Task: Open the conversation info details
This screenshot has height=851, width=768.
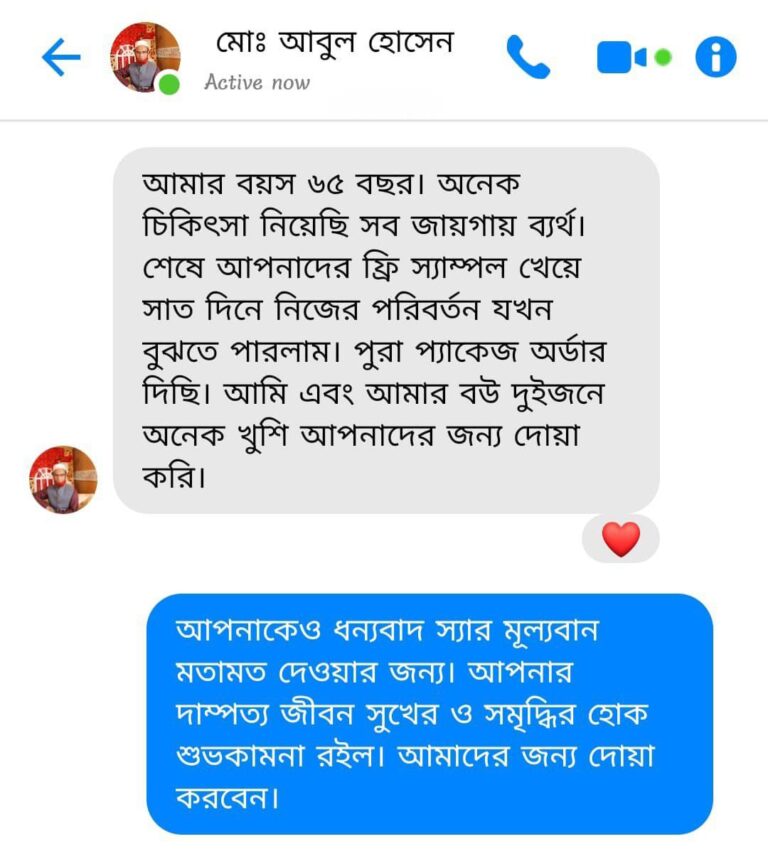Action: 716,58
